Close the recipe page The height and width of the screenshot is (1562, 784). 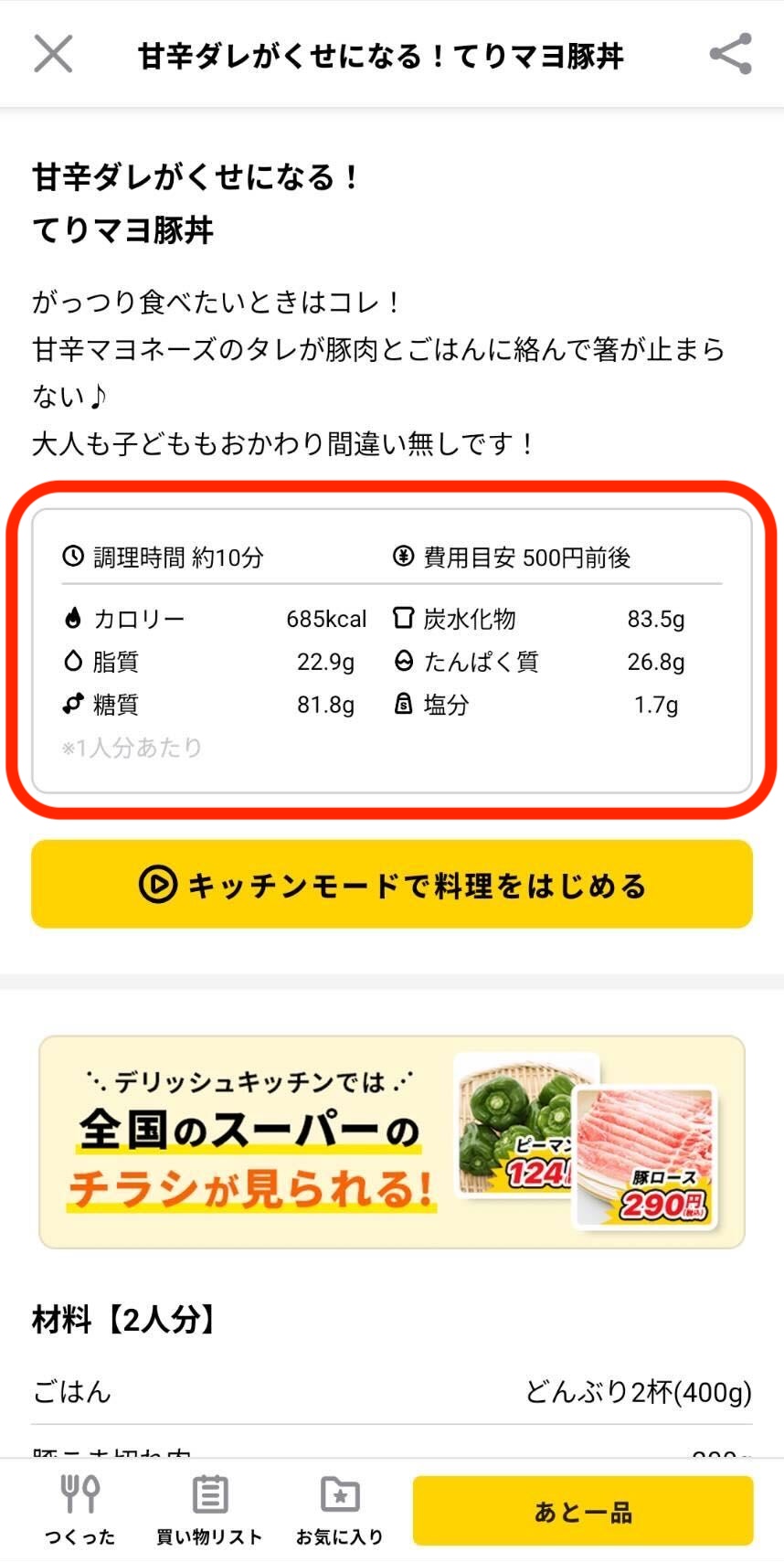pos(53,54)
